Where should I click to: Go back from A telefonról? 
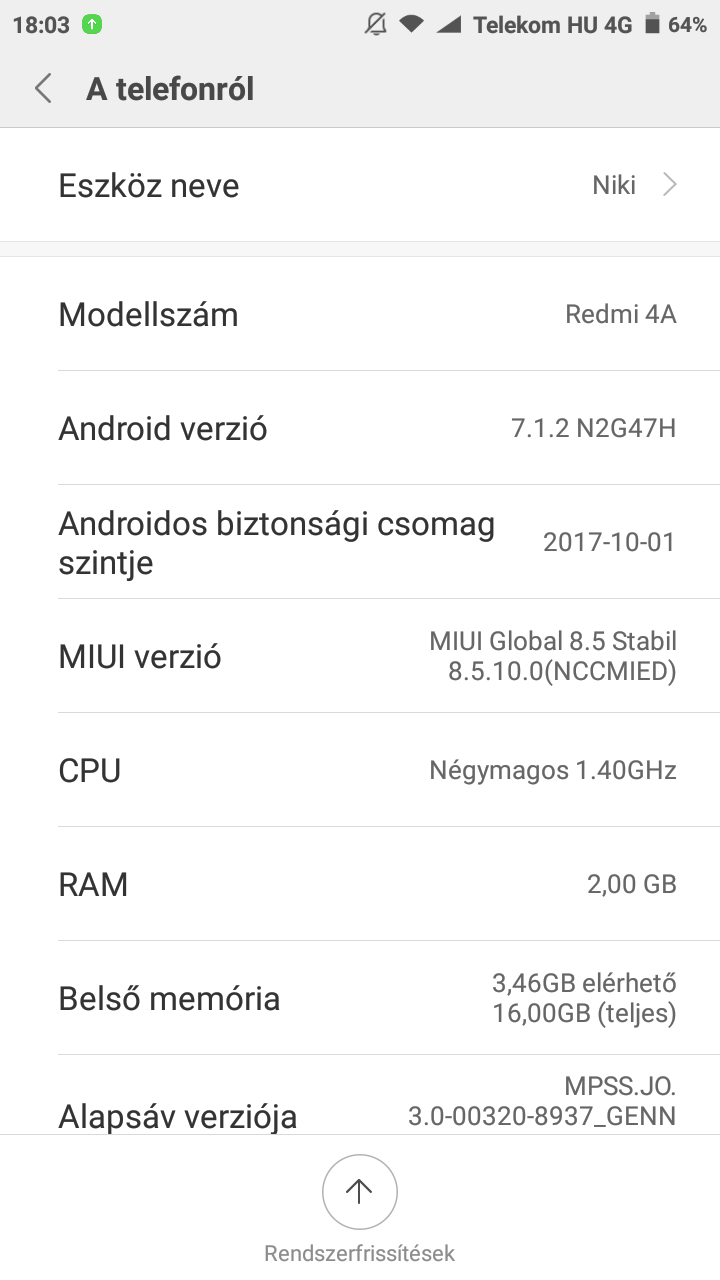[43, 89]
